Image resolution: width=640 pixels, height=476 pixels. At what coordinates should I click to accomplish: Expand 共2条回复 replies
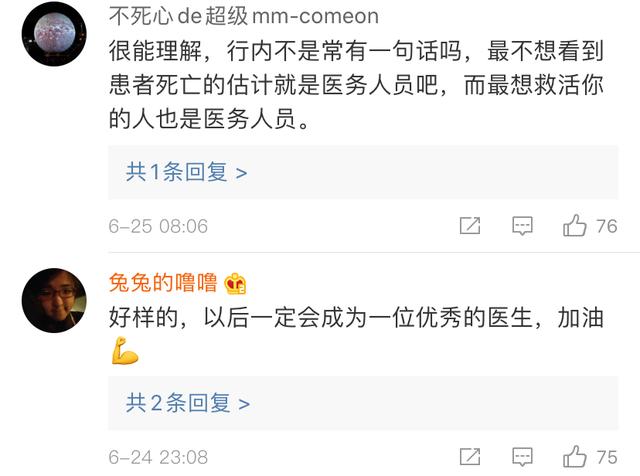(187, 403)
